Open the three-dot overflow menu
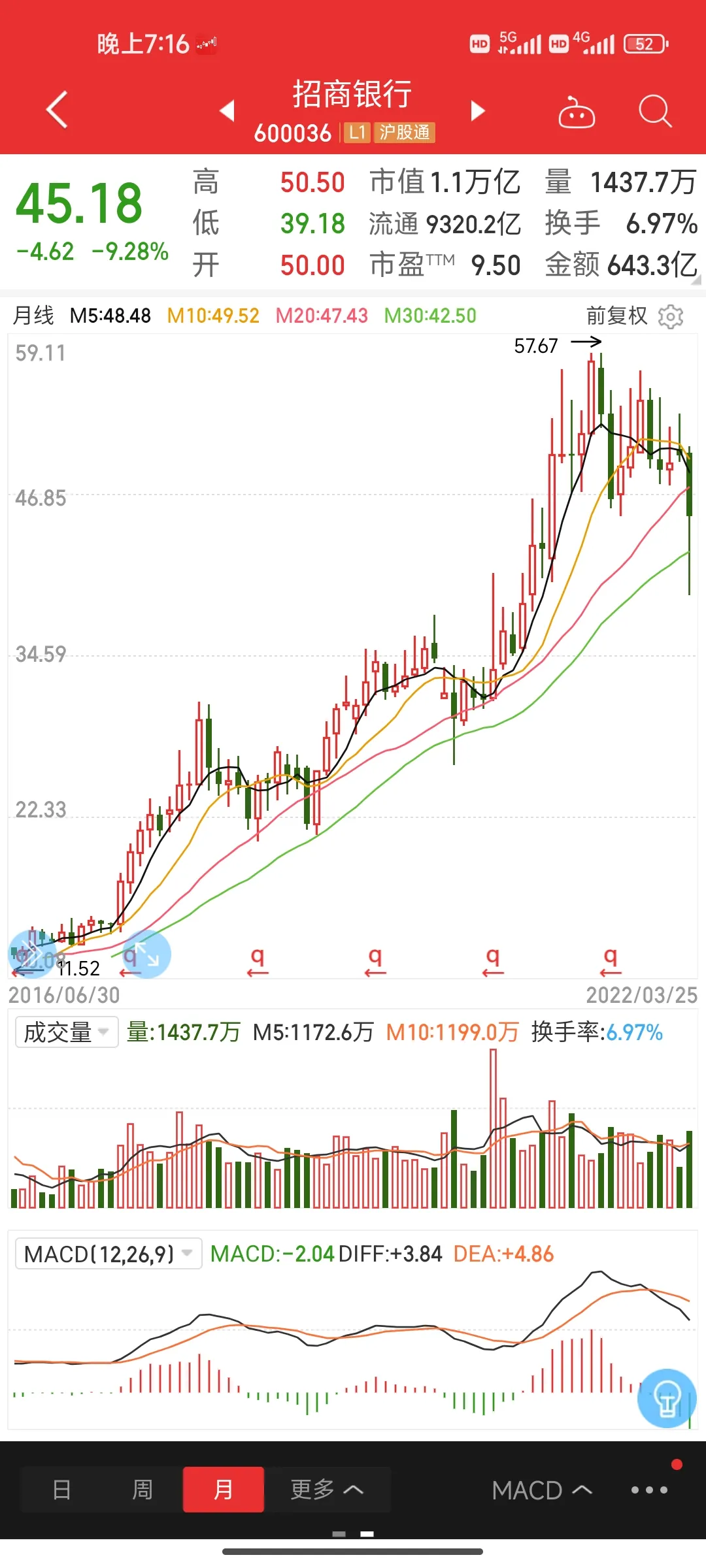 (649, 1490)
